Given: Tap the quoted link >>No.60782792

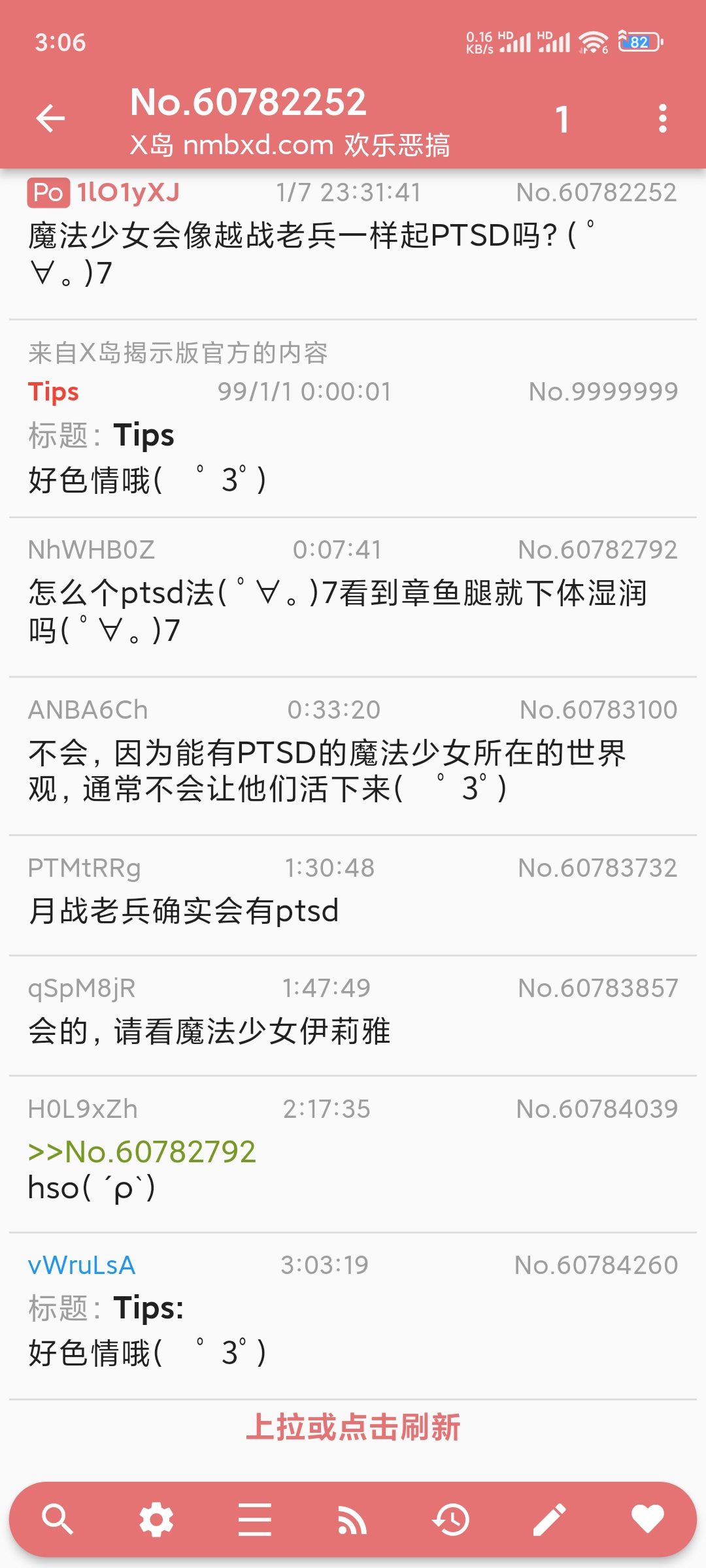Looking at the screenshot, I should (x=141, y=1152).
